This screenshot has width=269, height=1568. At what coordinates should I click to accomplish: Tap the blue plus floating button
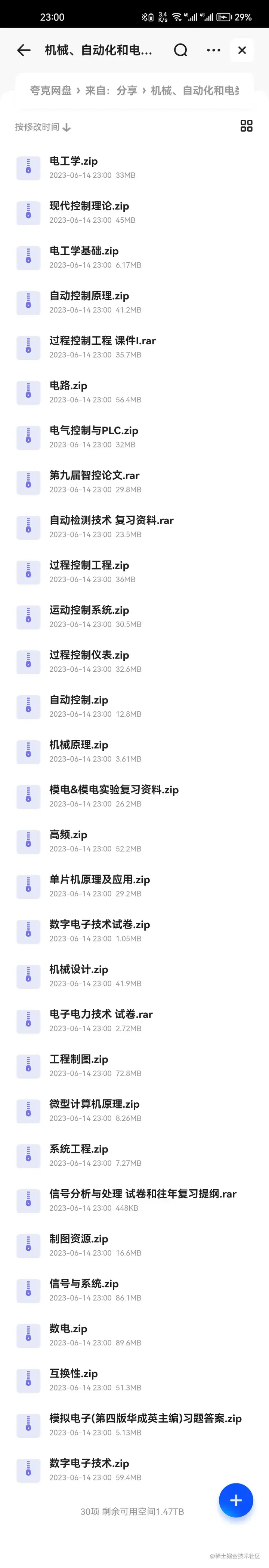tap(236, 1501)
